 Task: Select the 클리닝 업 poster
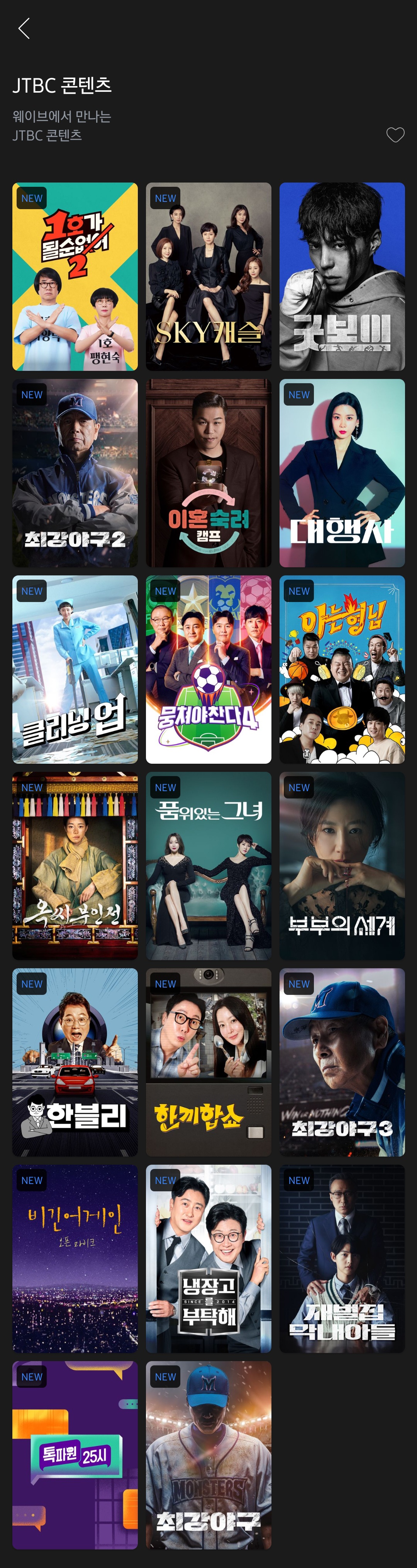tap(75, 670)
